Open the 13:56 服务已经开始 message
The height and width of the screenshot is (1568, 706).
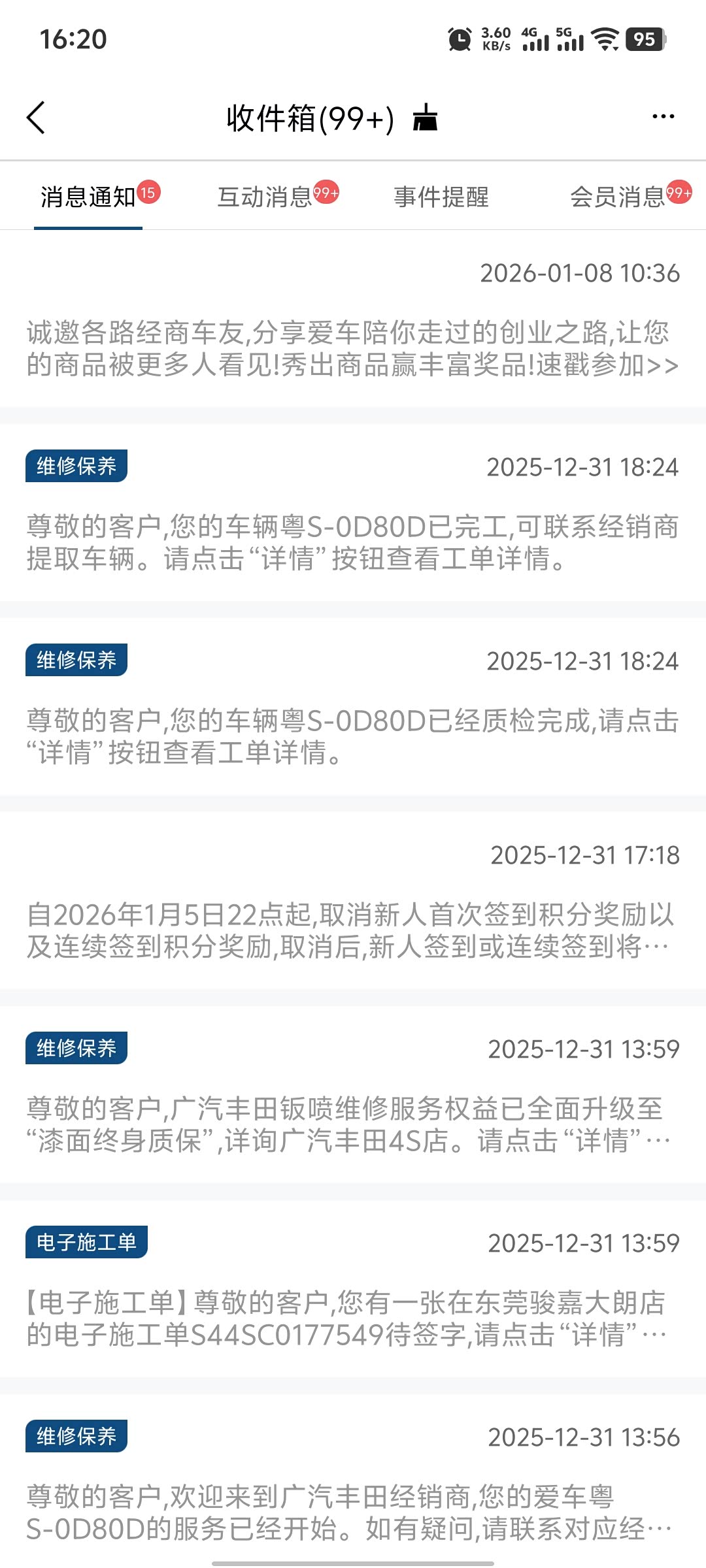coord(353,1512)
